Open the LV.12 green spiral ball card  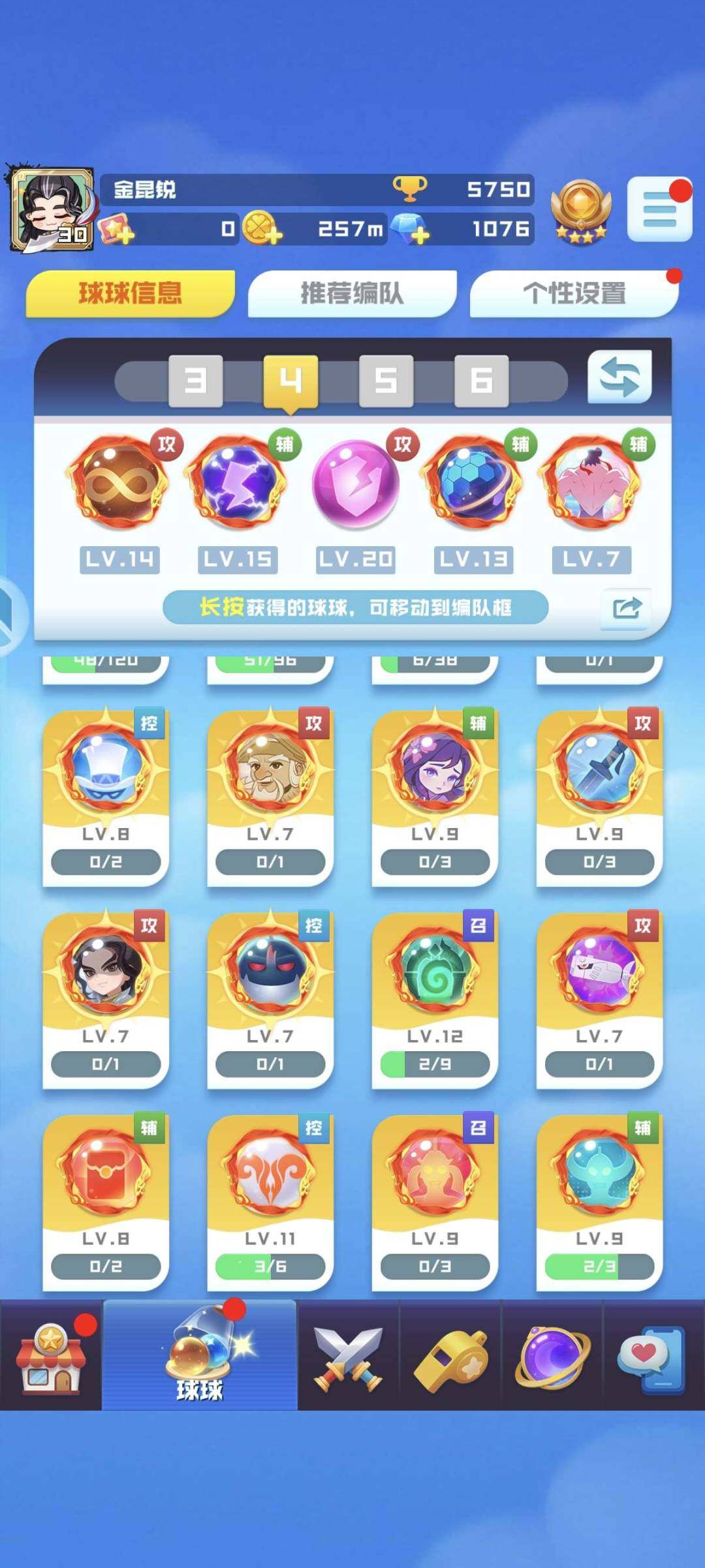point(435,998)
